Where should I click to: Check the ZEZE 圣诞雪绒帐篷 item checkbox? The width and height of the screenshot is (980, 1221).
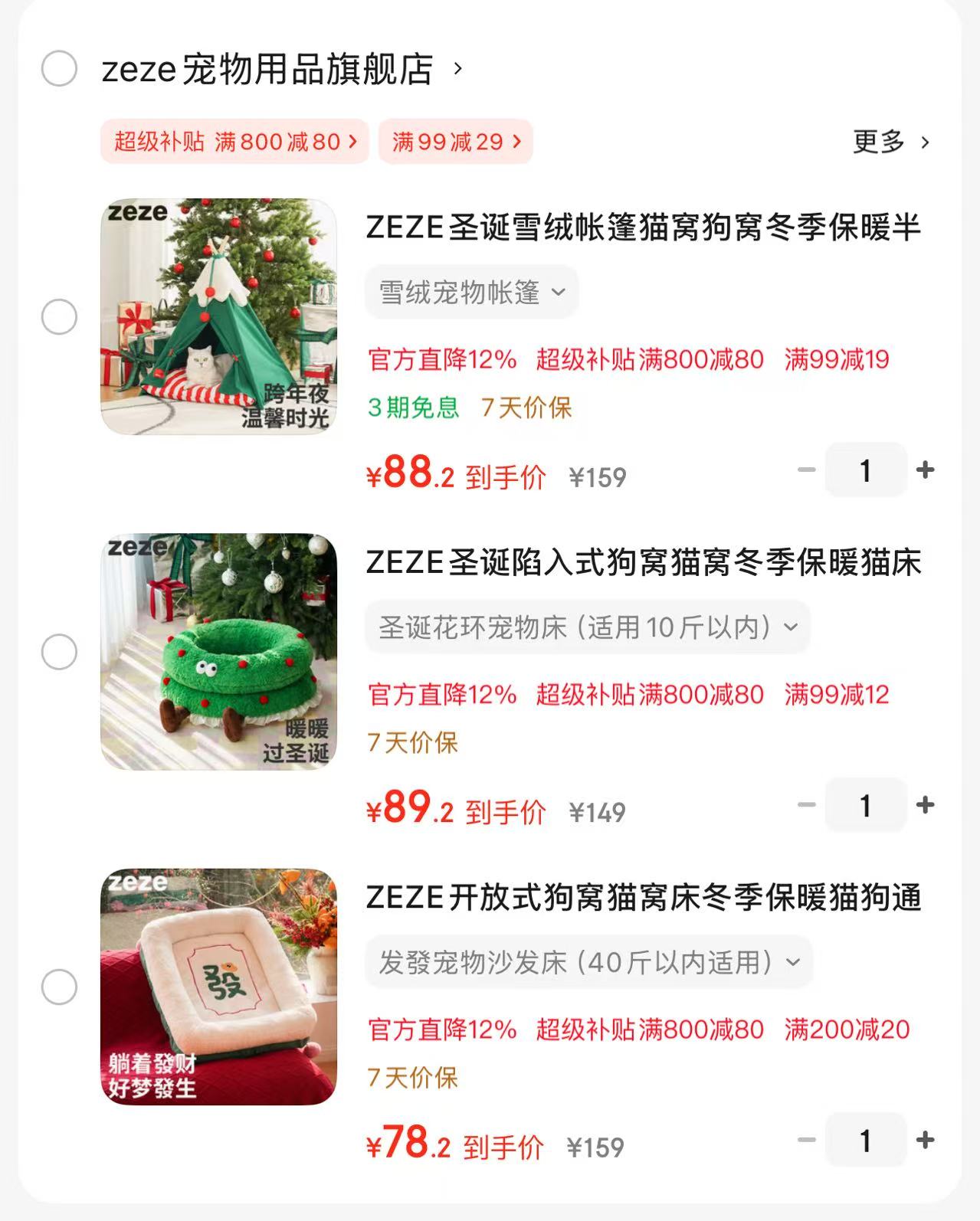coord(58,315)
